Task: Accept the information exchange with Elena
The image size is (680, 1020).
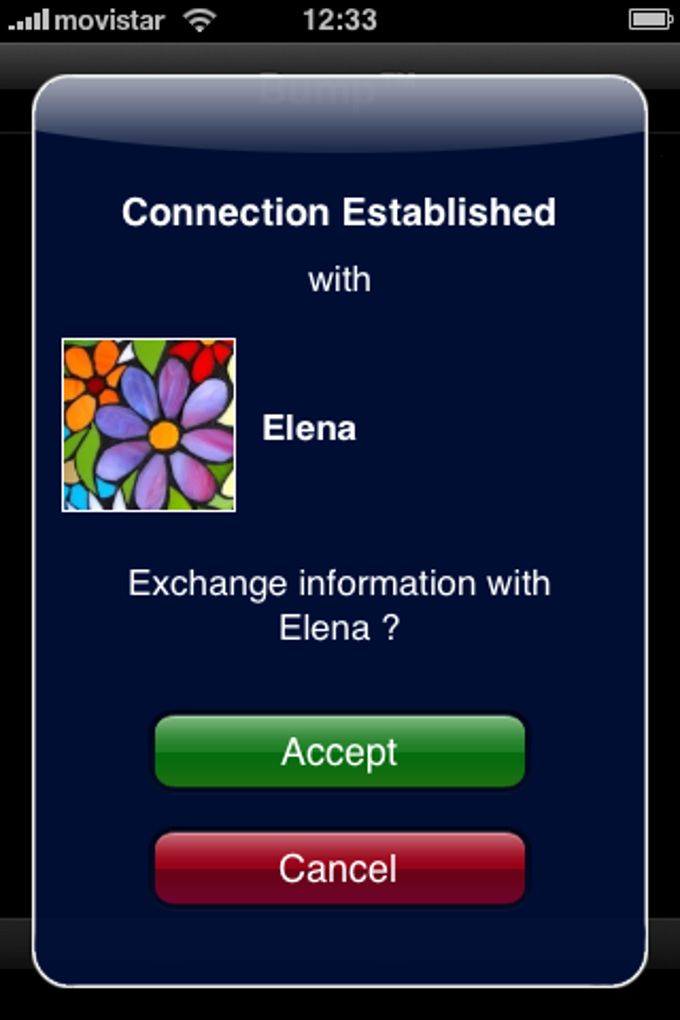Action: tap(339, 752)
